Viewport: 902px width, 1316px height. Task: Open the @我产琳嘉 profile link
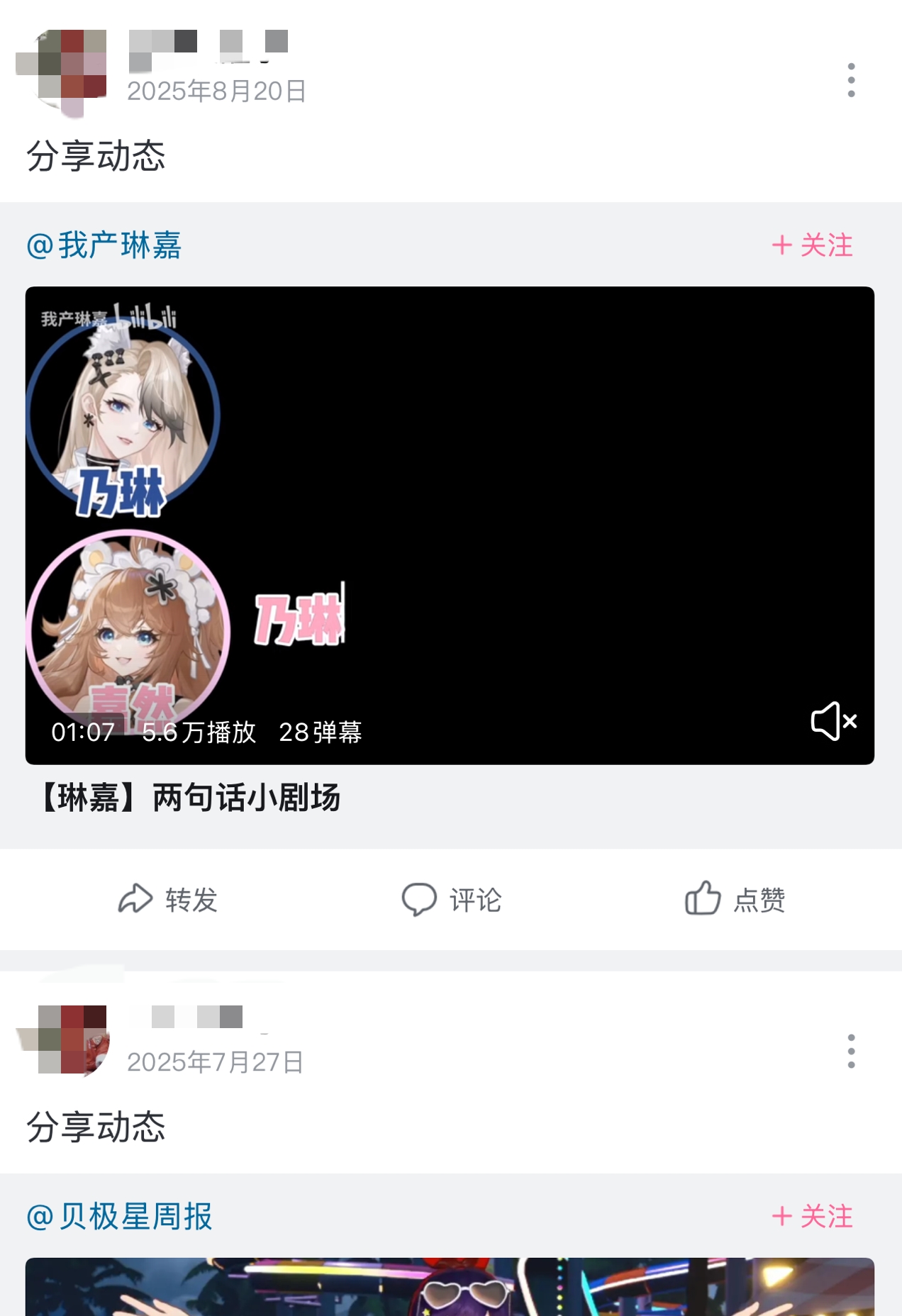tap(104, 245)
